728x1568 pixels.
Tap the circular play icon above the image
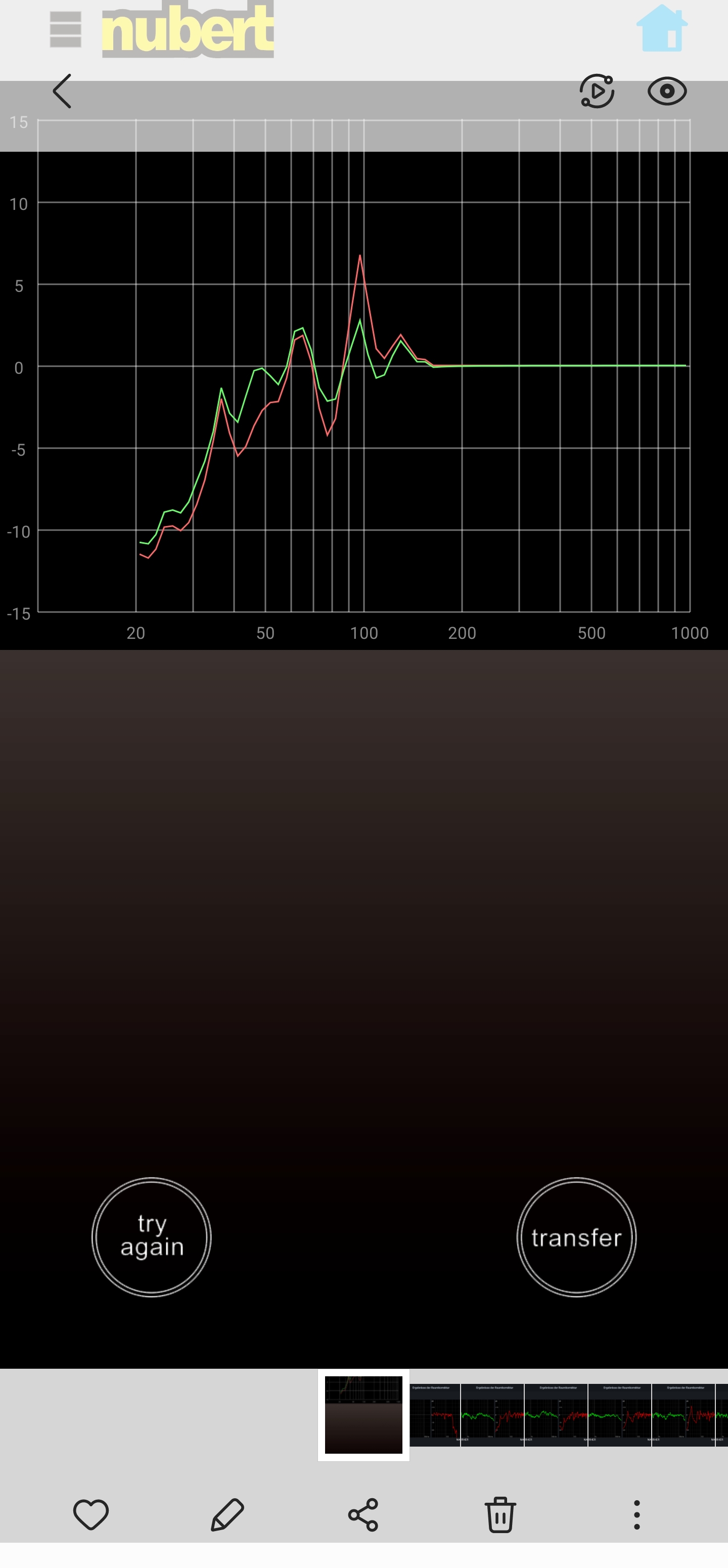pos(597,92)
